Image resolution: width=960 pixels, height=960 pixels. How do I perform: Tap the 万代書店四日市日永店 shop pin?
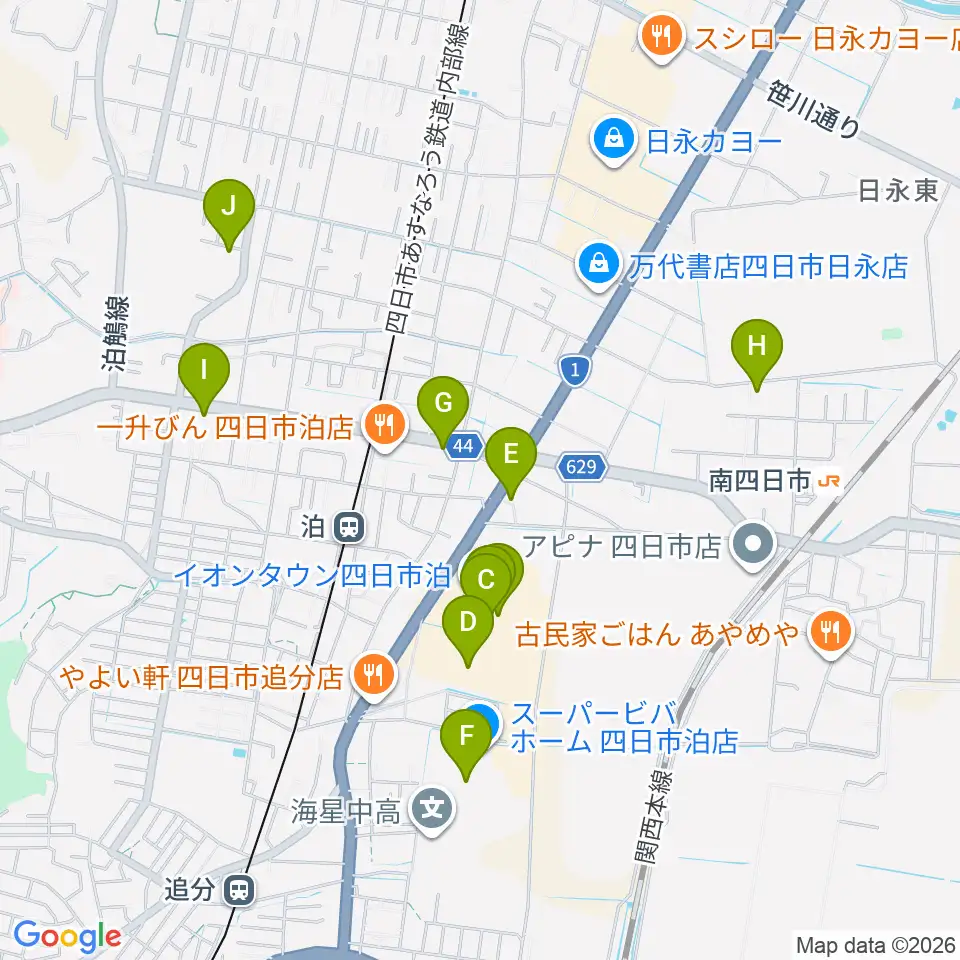(598, 266)
